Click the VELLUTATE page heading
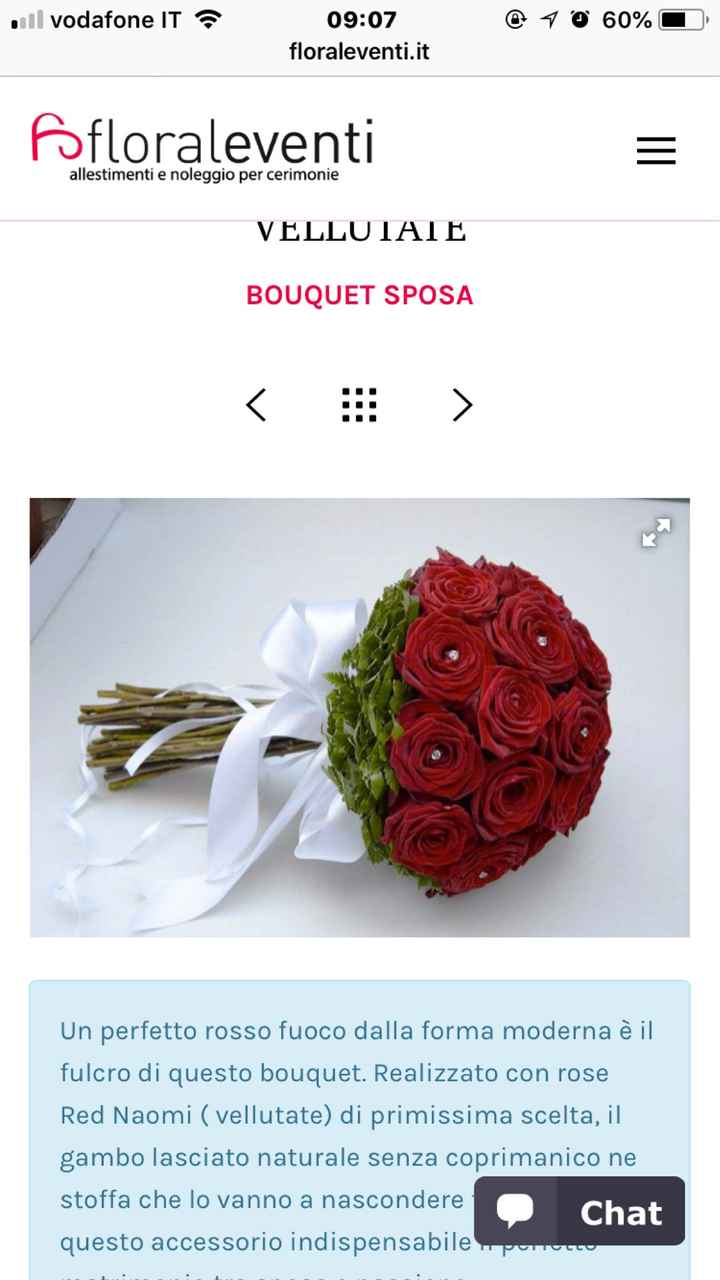This screenshot has height=1280, width=720. point(359,228)
